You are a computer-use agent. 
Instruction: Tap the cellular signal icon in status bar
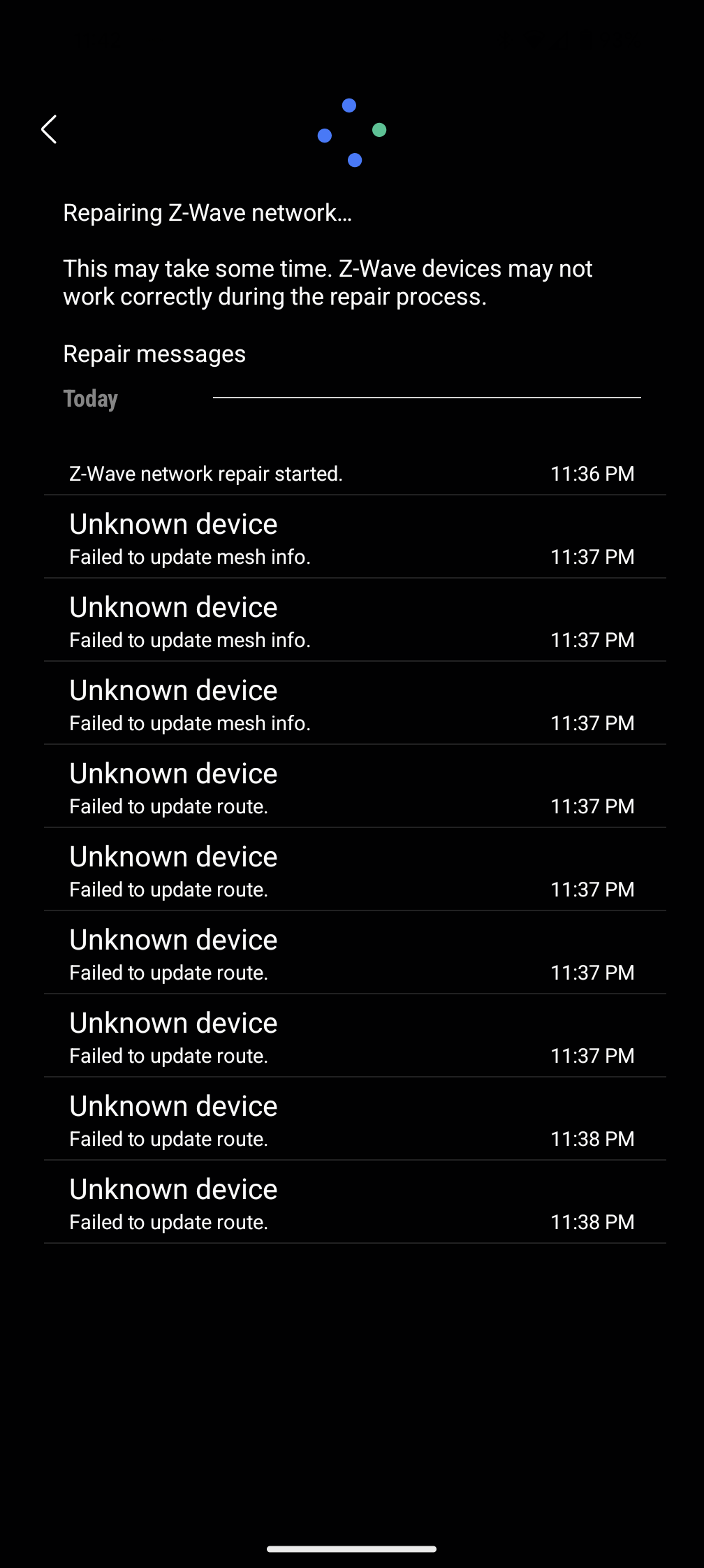pos(559,40)
